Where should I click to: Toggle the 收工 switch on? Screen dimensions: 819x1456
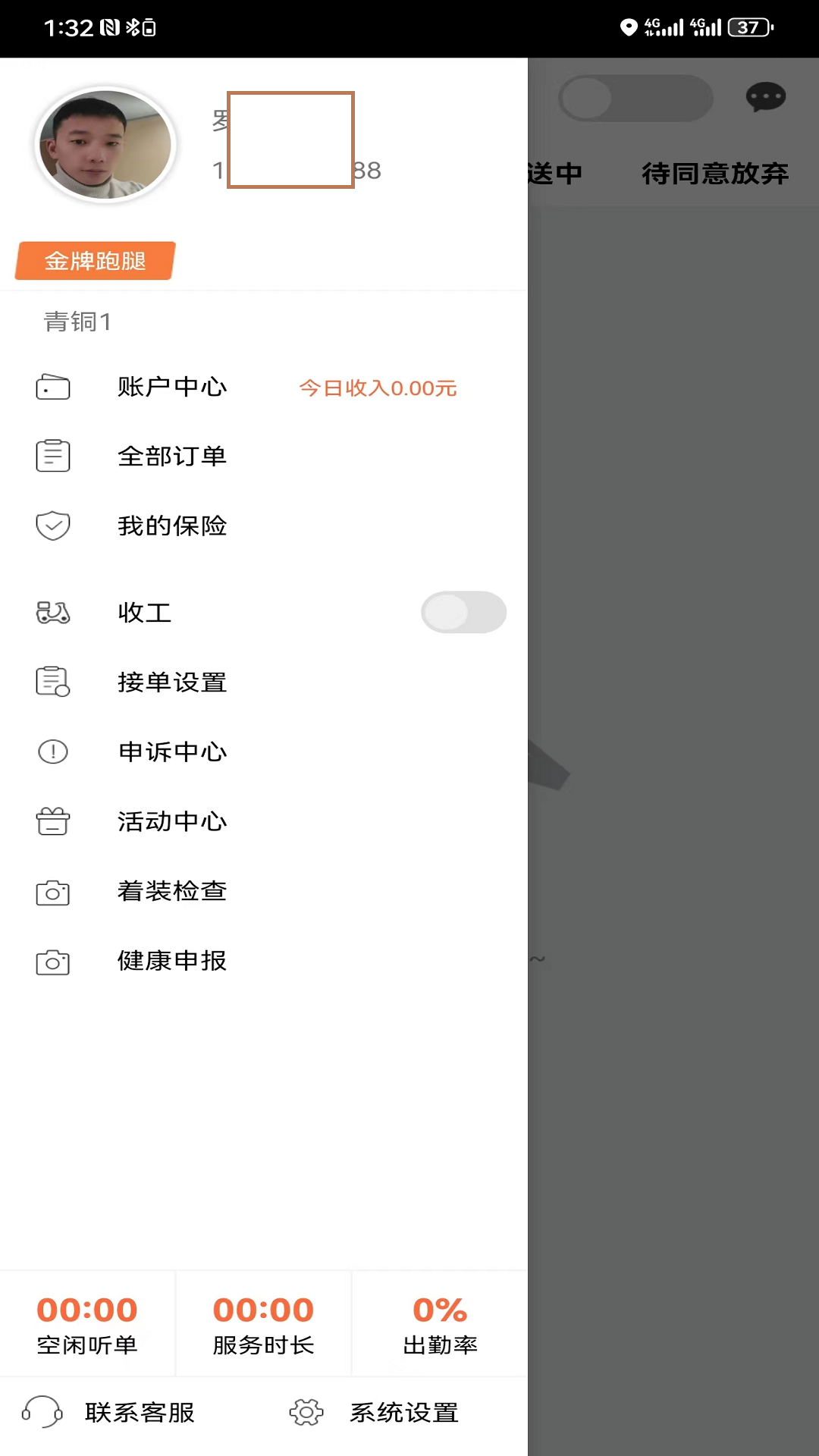click(x=463, y=612)
